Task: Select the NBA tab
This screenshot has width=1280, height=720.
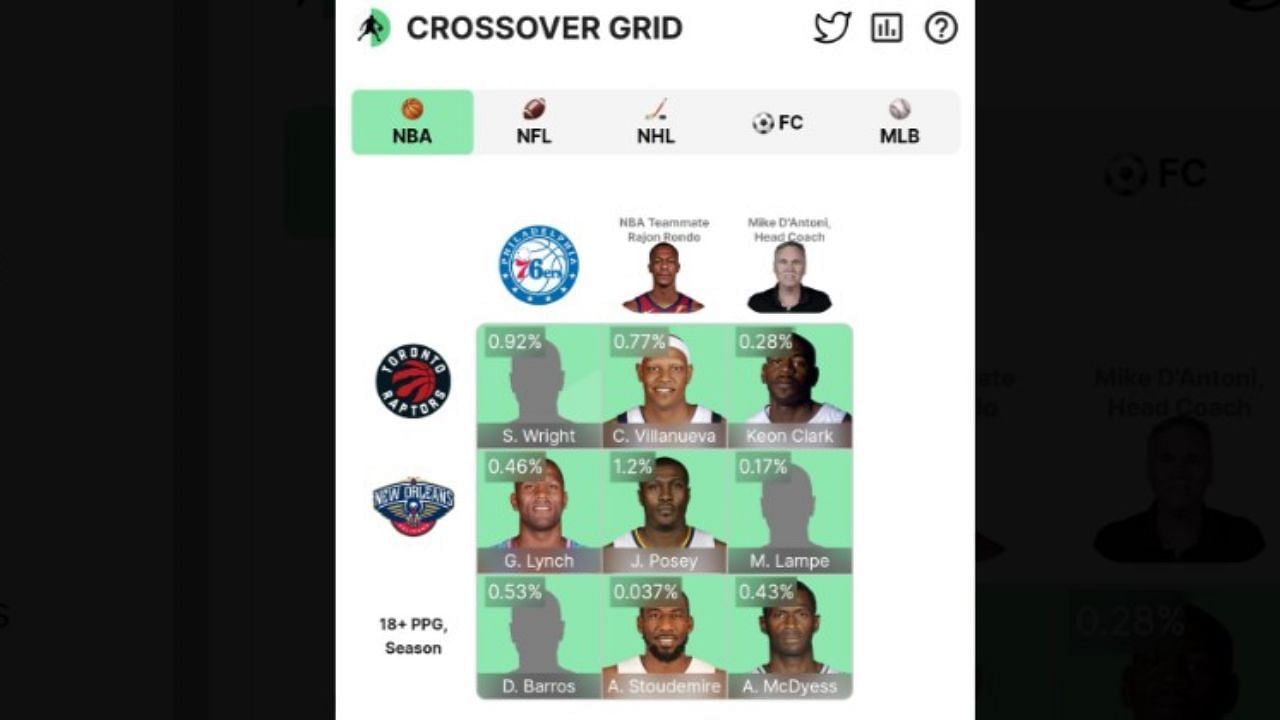Action: pos(412,122)
